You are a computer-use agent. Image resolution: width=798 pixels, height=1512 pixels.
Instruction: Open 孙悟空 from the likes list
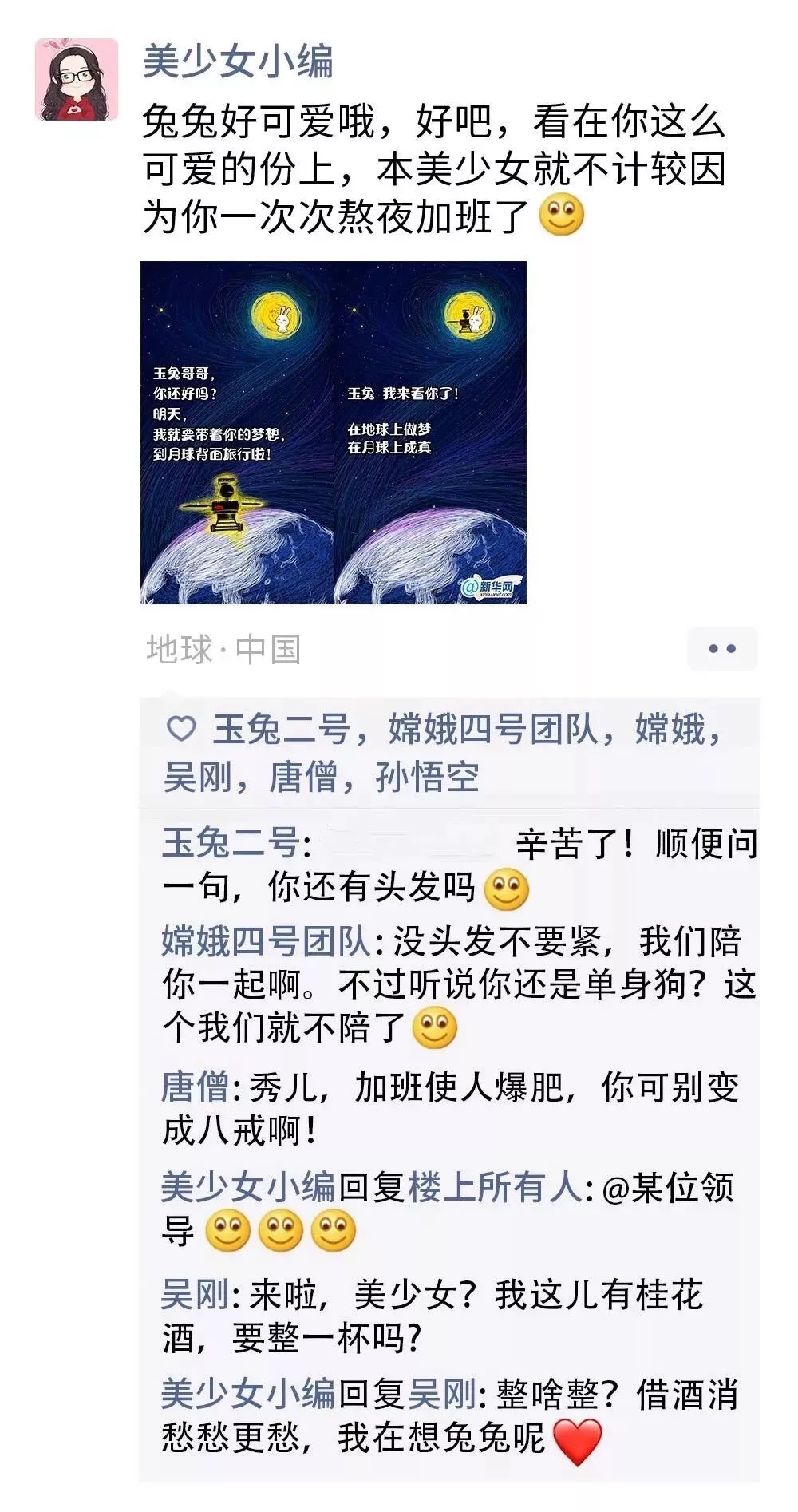pyautogui.click(x=427, y=777)
